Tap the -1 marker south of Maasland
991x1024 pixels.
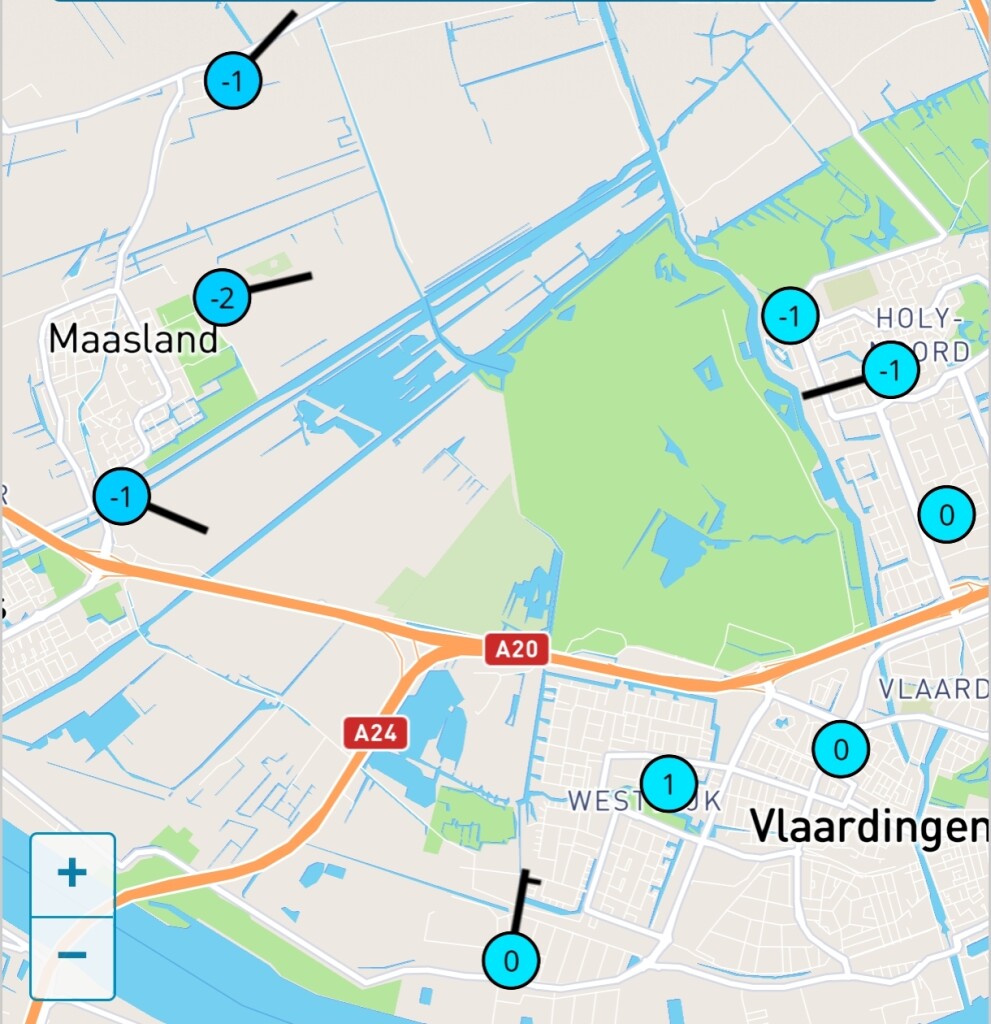pos(122,497)
